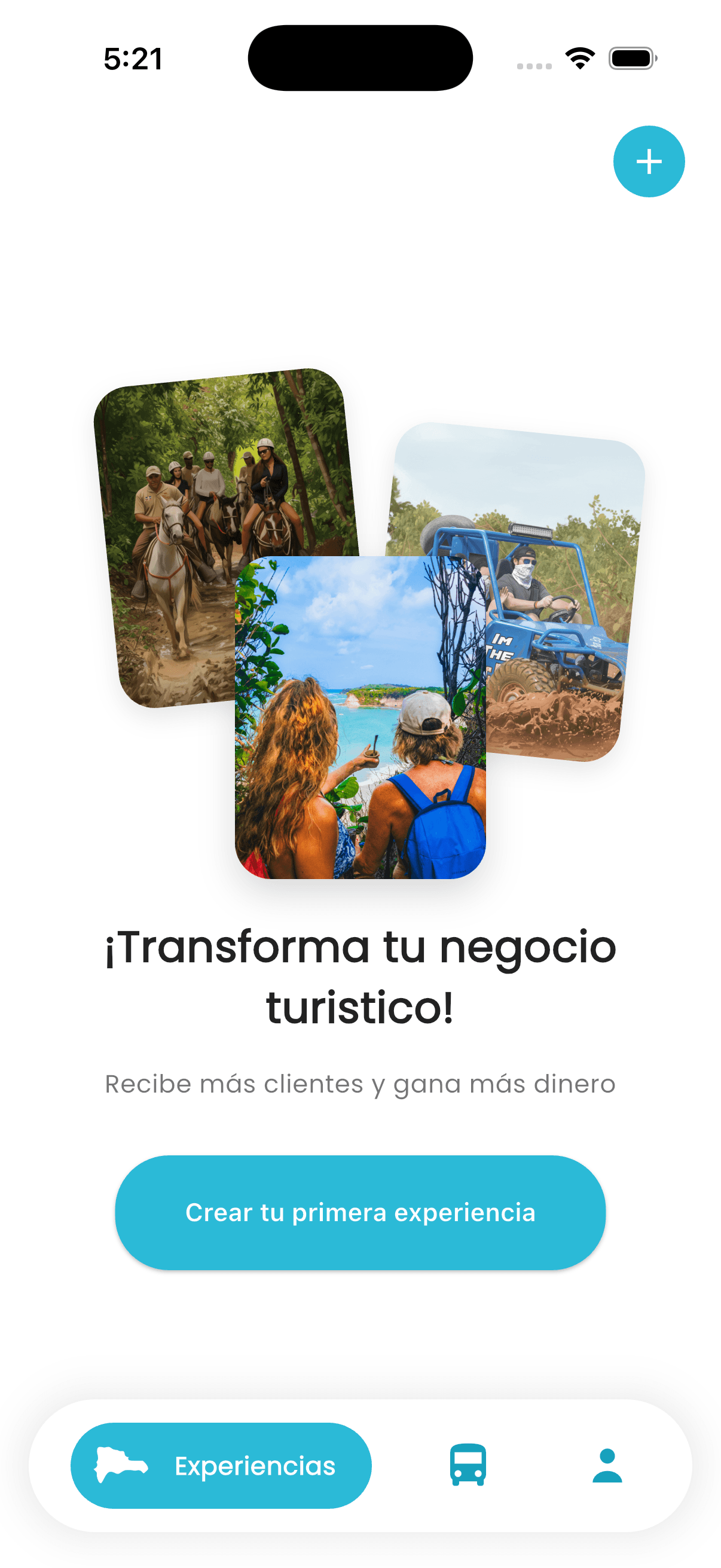Open the profile tab
Viewport: 721px width, 1568px height.
(x=607, y=1465)
